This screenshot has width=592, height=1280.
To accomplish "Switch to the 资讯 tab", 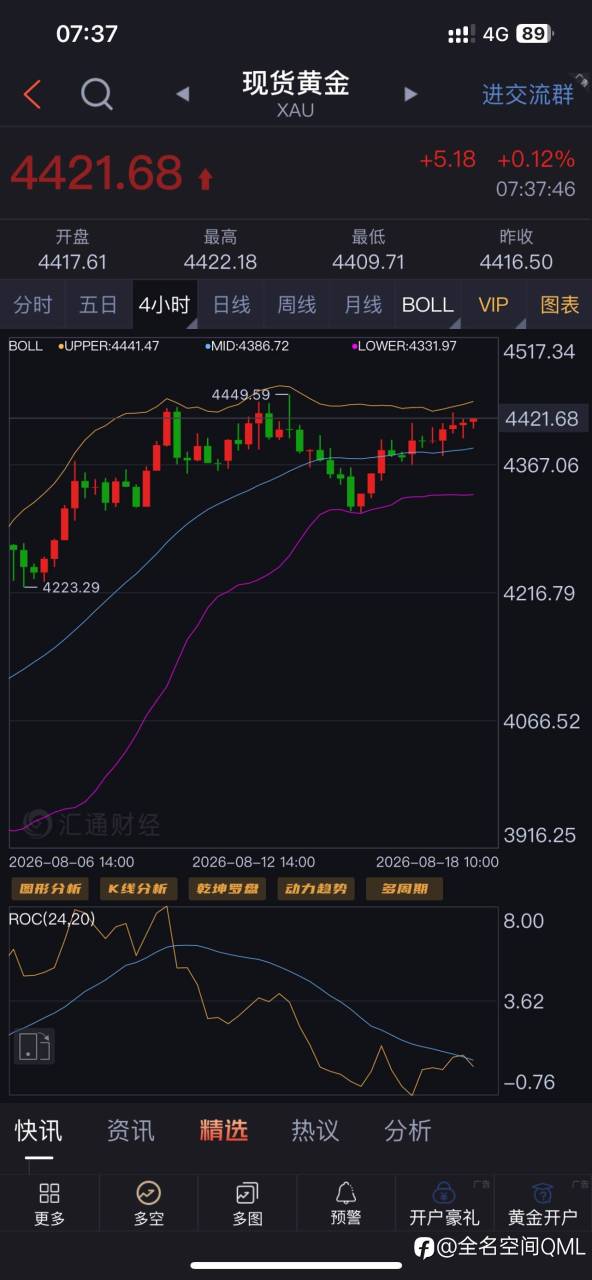I will 131,1131.
